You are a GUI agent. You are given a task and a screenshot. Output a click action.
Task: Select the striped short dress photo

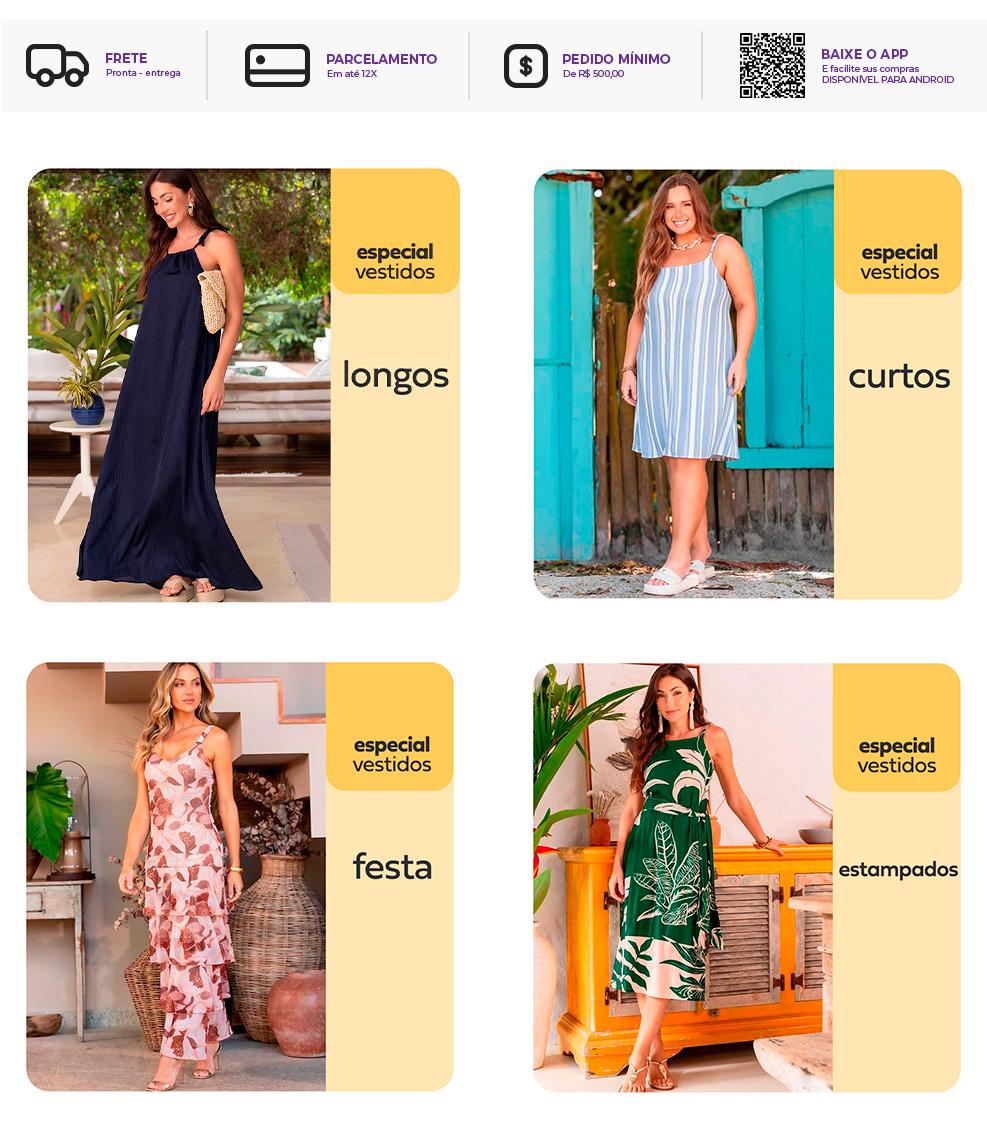(685, 385)
